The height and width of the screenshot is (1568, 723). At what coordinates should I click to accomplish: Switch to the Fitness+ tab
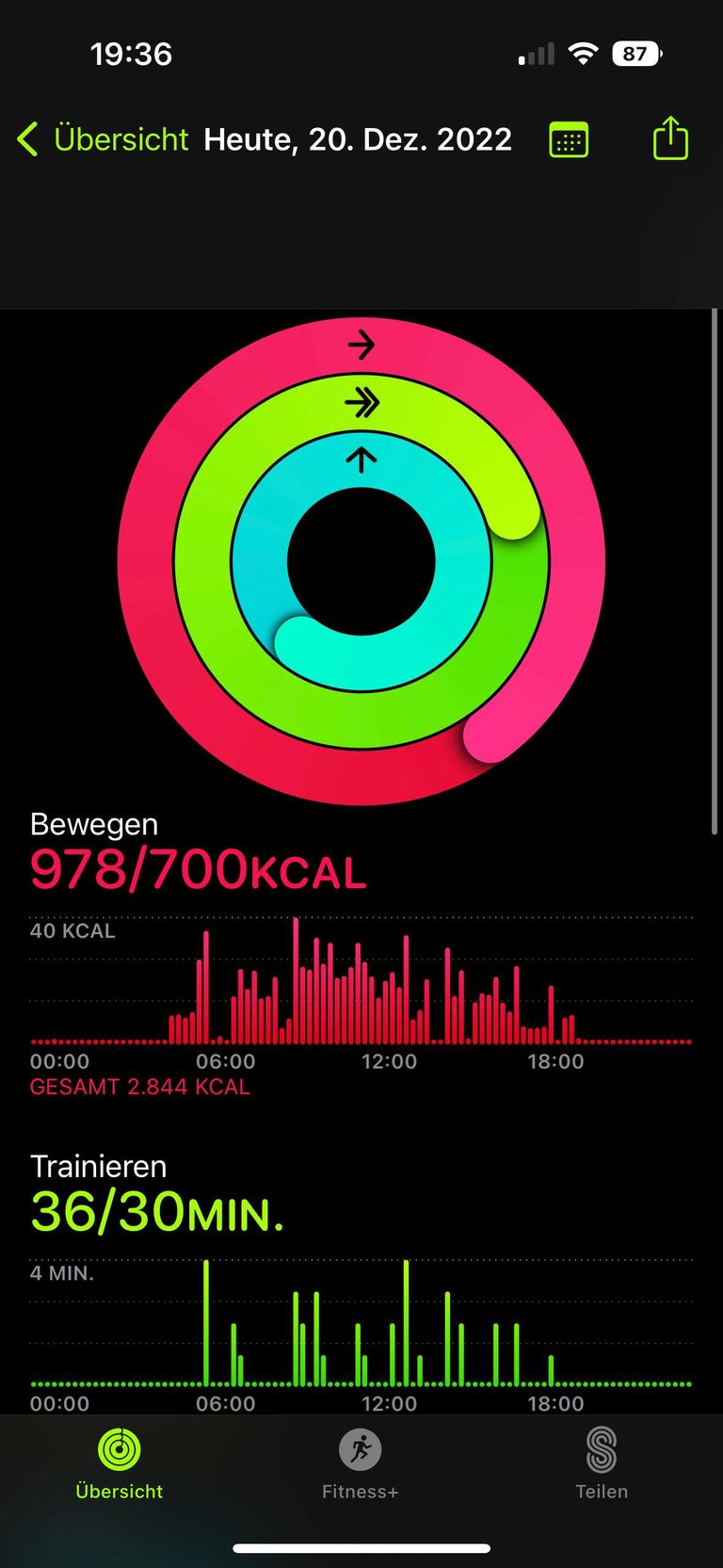(361, 1464)
